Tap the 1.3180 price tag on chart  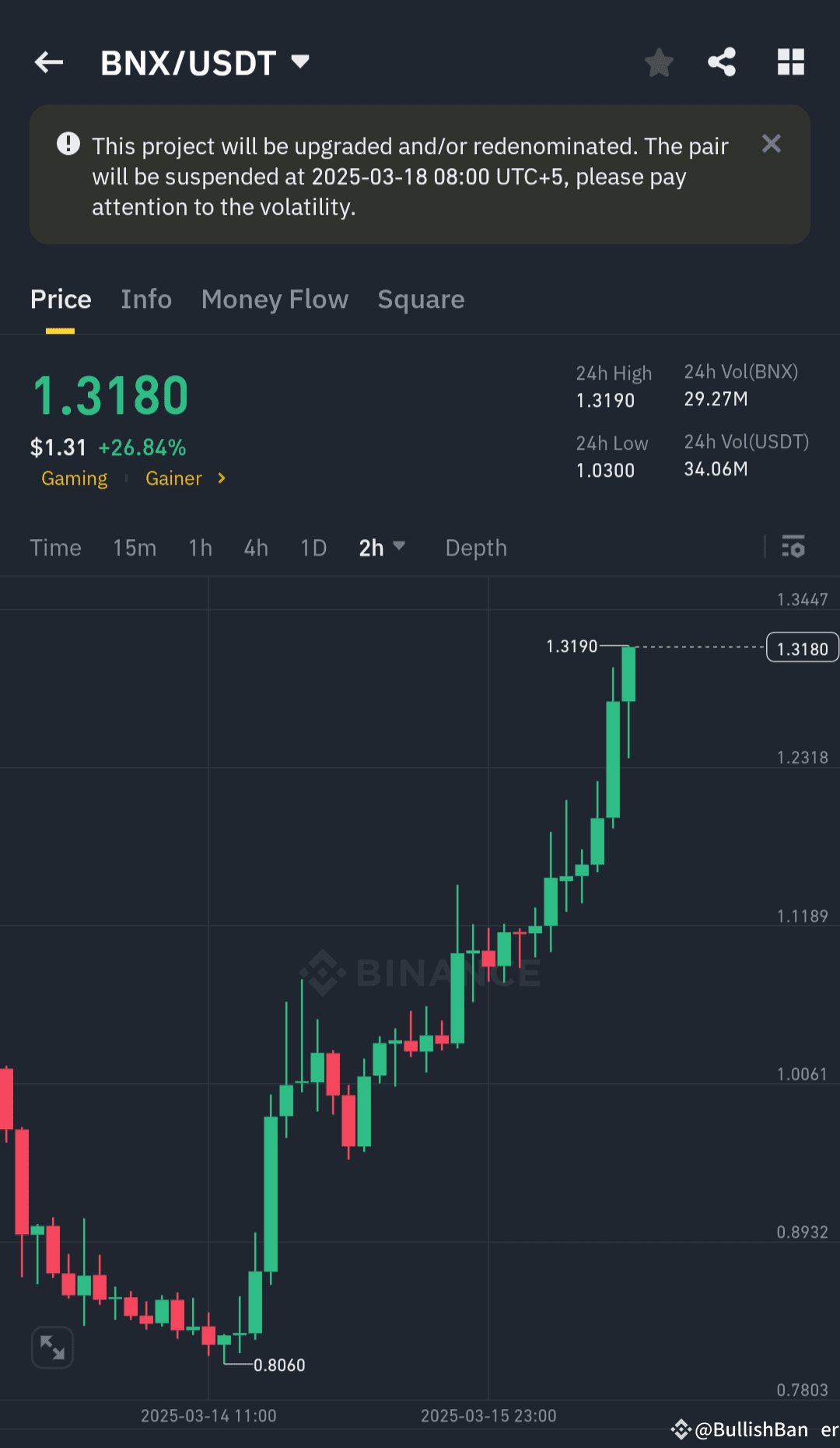coord(802,647)
